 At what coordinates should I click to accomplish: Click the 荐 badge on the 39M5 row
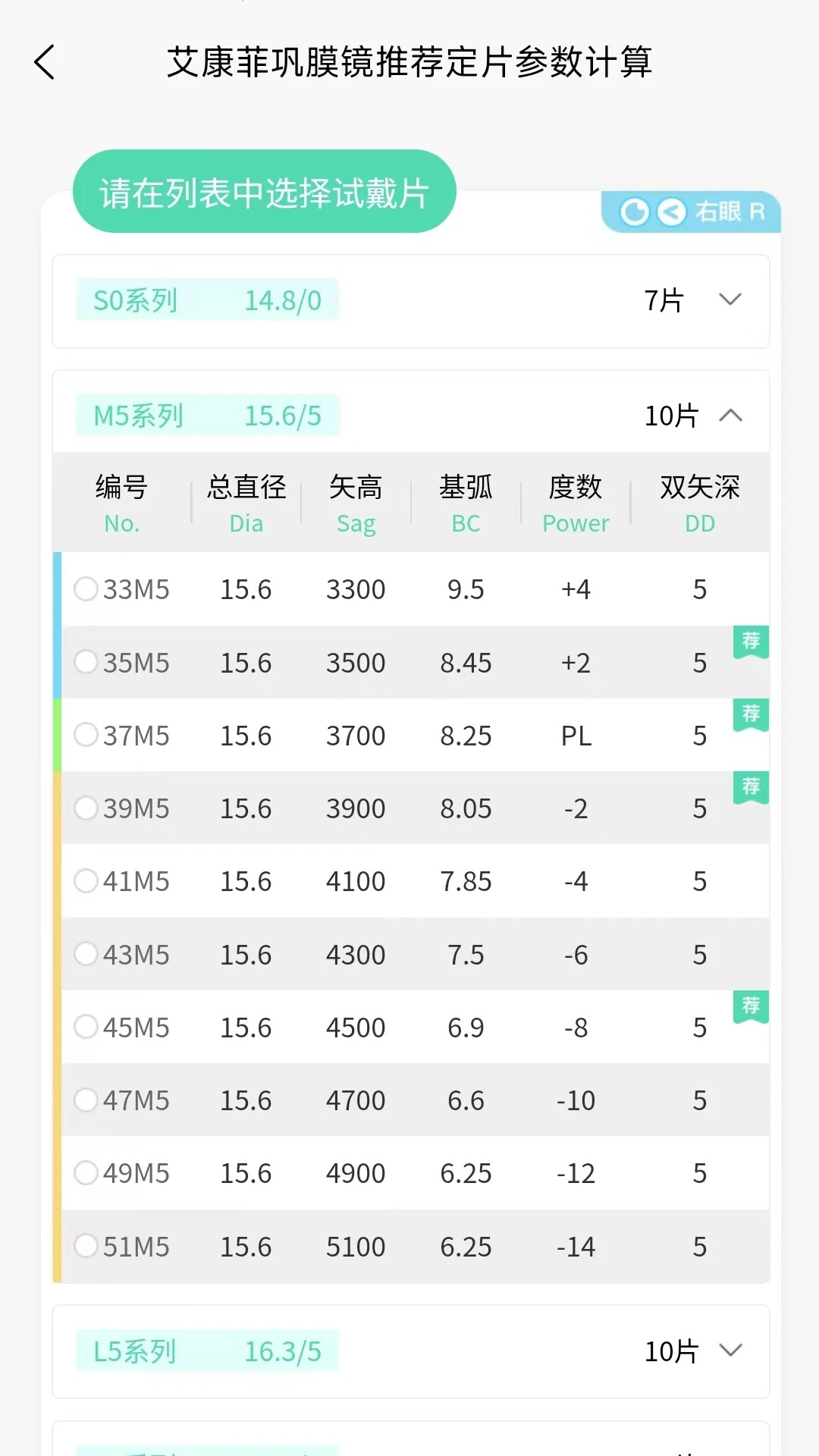pyautogui.click(x=750, y=789)
